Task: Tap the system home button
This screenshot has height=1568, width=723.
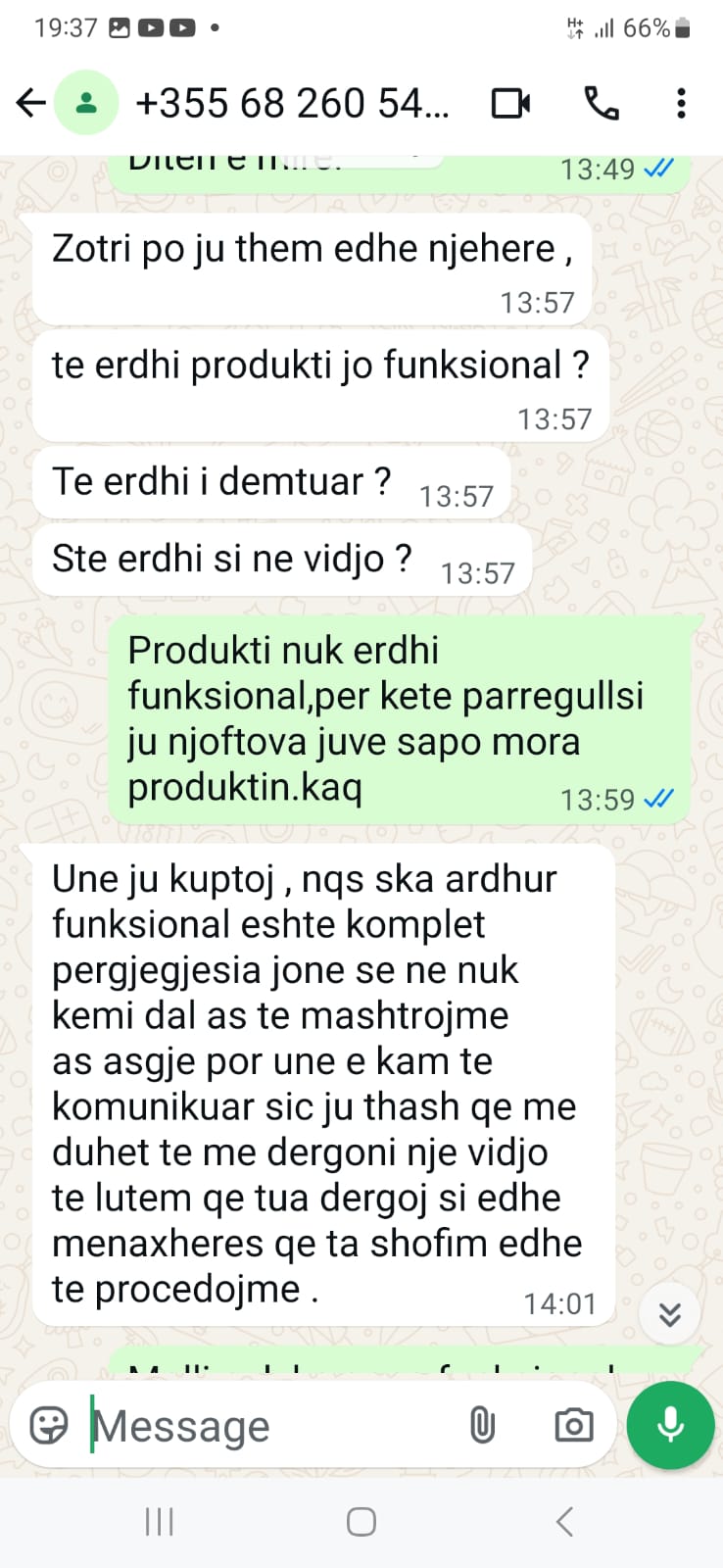Action: point(361,1522)
